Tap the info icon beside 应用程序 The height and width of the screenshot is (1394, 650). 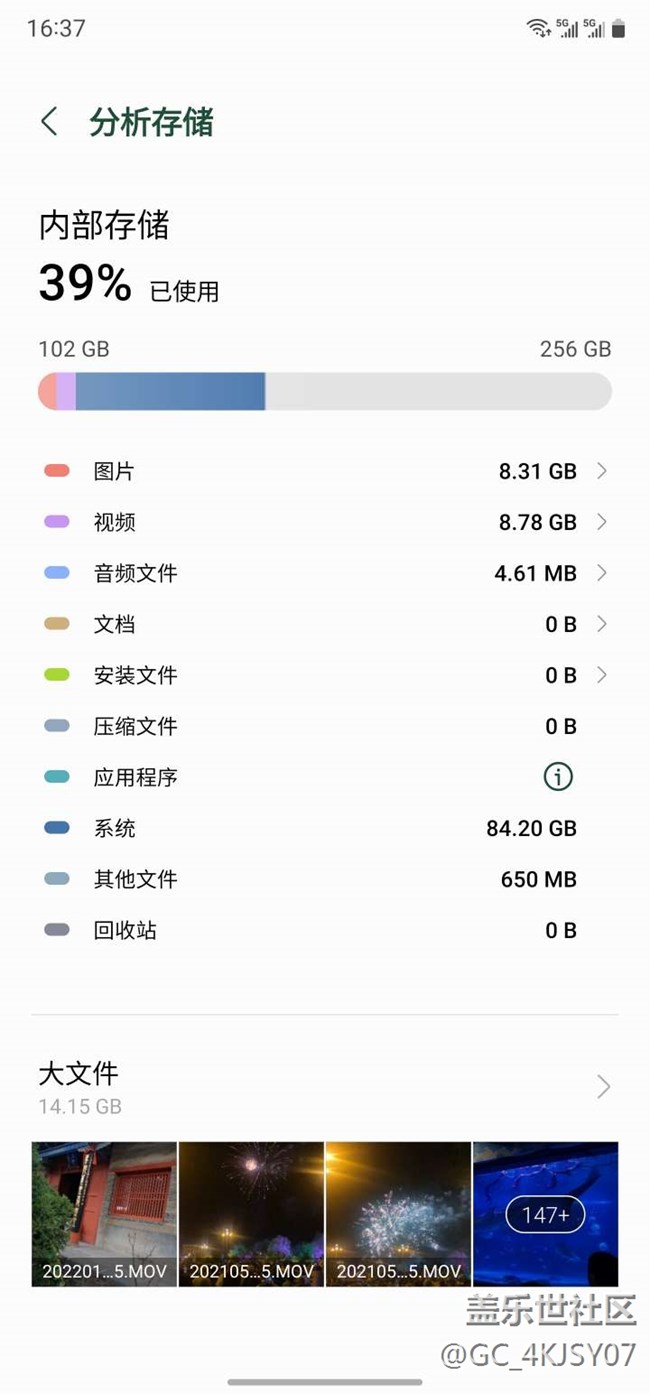pyautogui.click(x=558, y=777)
